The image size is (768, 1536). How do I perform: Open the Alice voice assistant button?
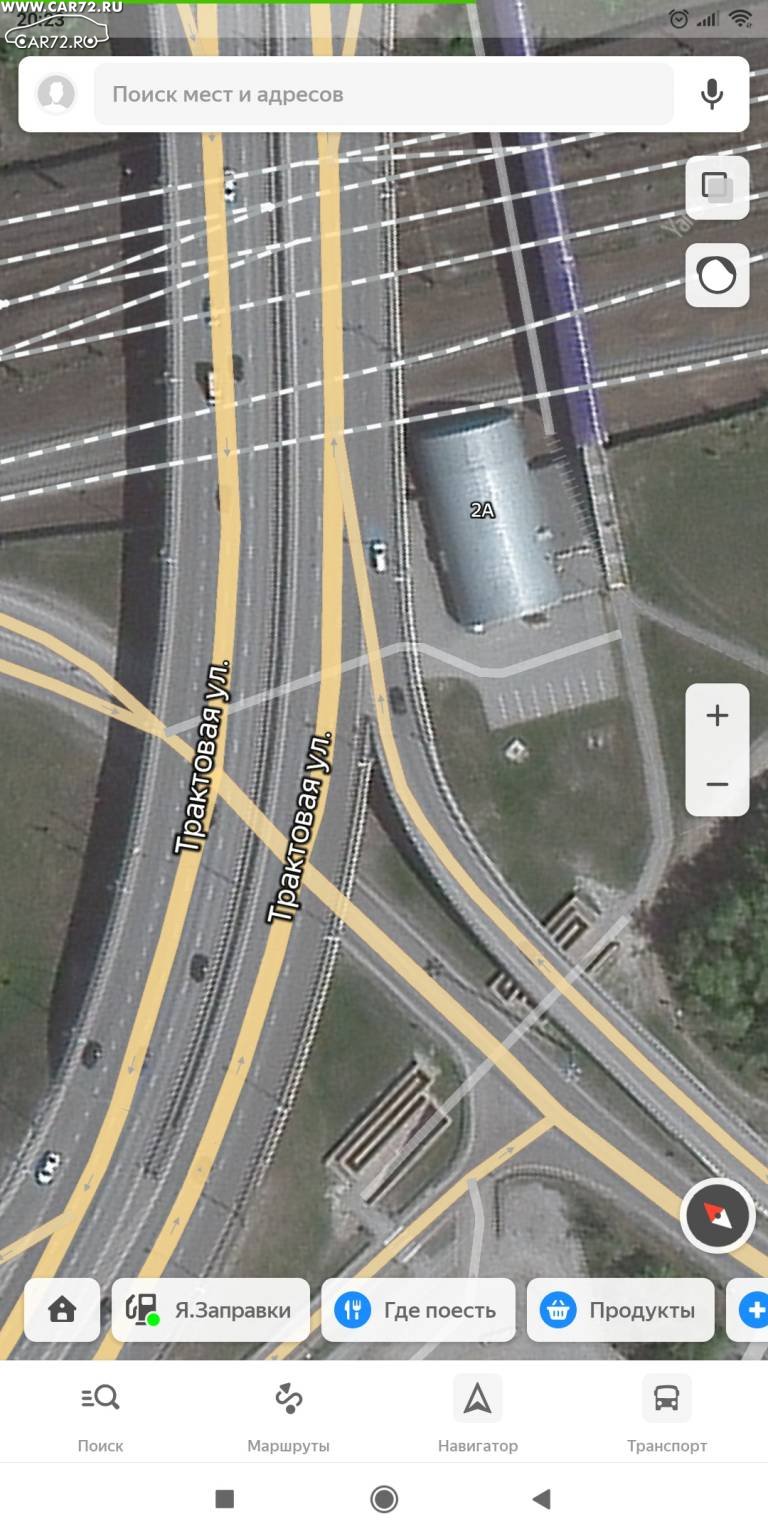pyautogui.click(x=717, y=275)
